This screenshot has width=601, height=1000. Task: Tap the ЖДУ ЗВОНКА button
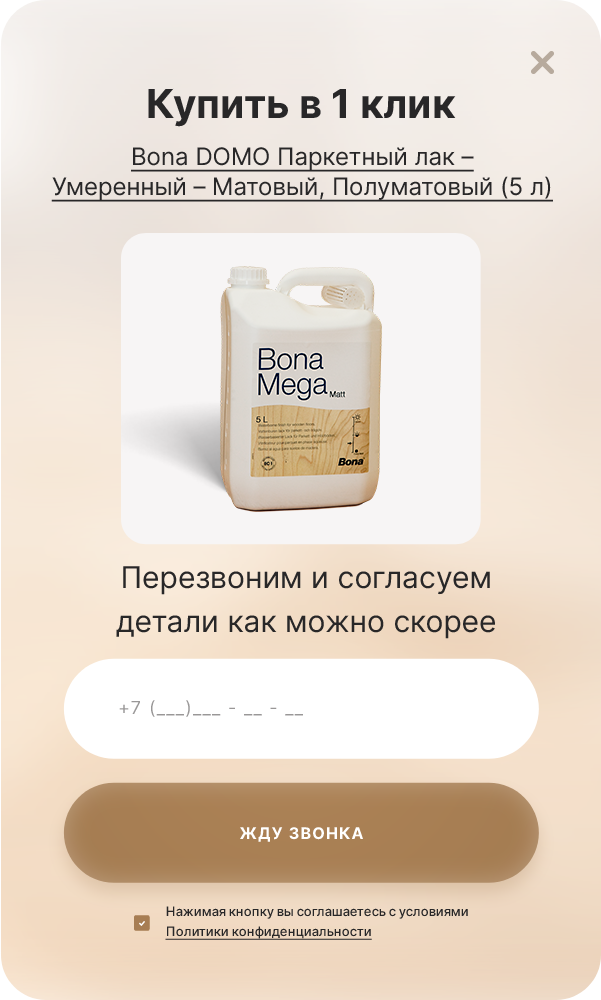301,833
